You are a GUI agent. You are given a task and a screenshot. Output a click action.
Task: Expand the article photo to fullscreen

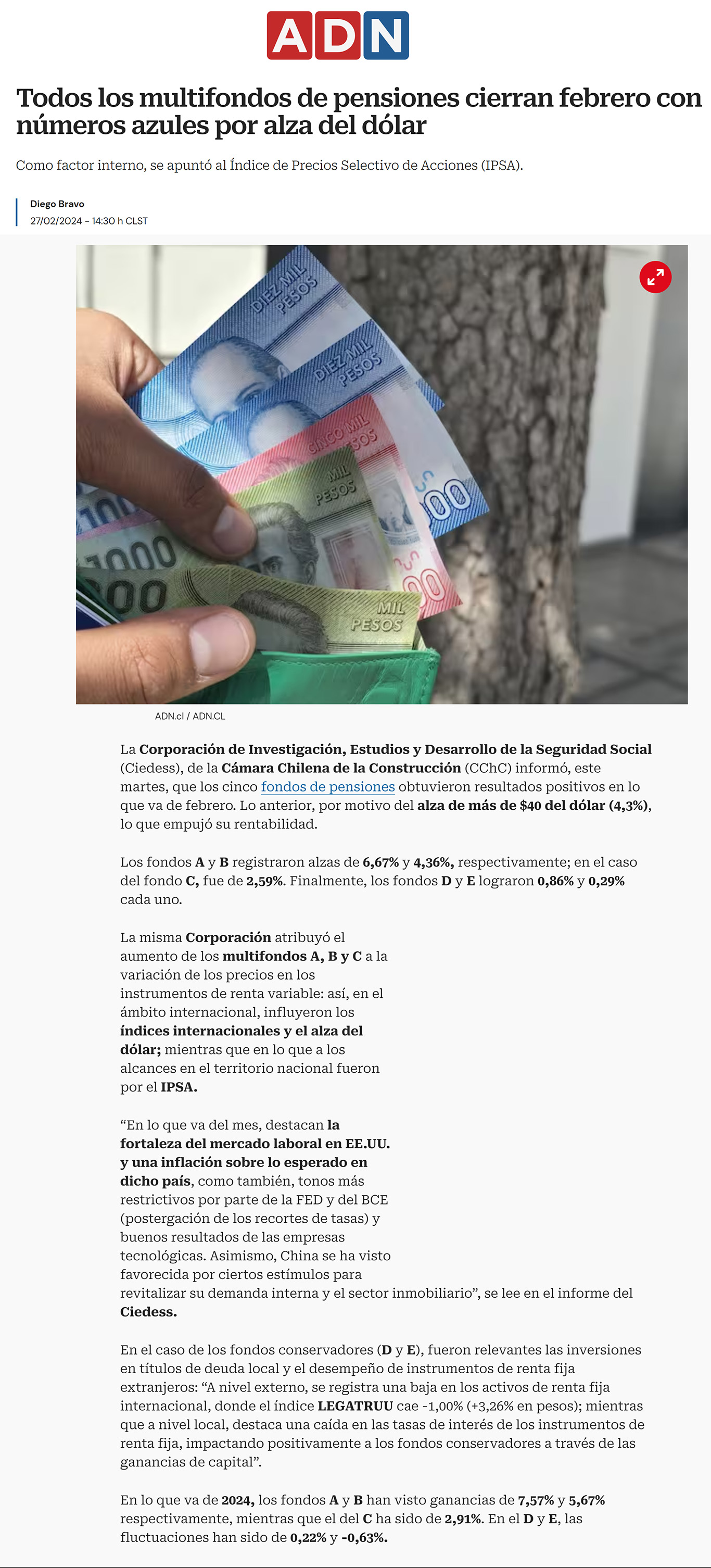click(655, 278)
